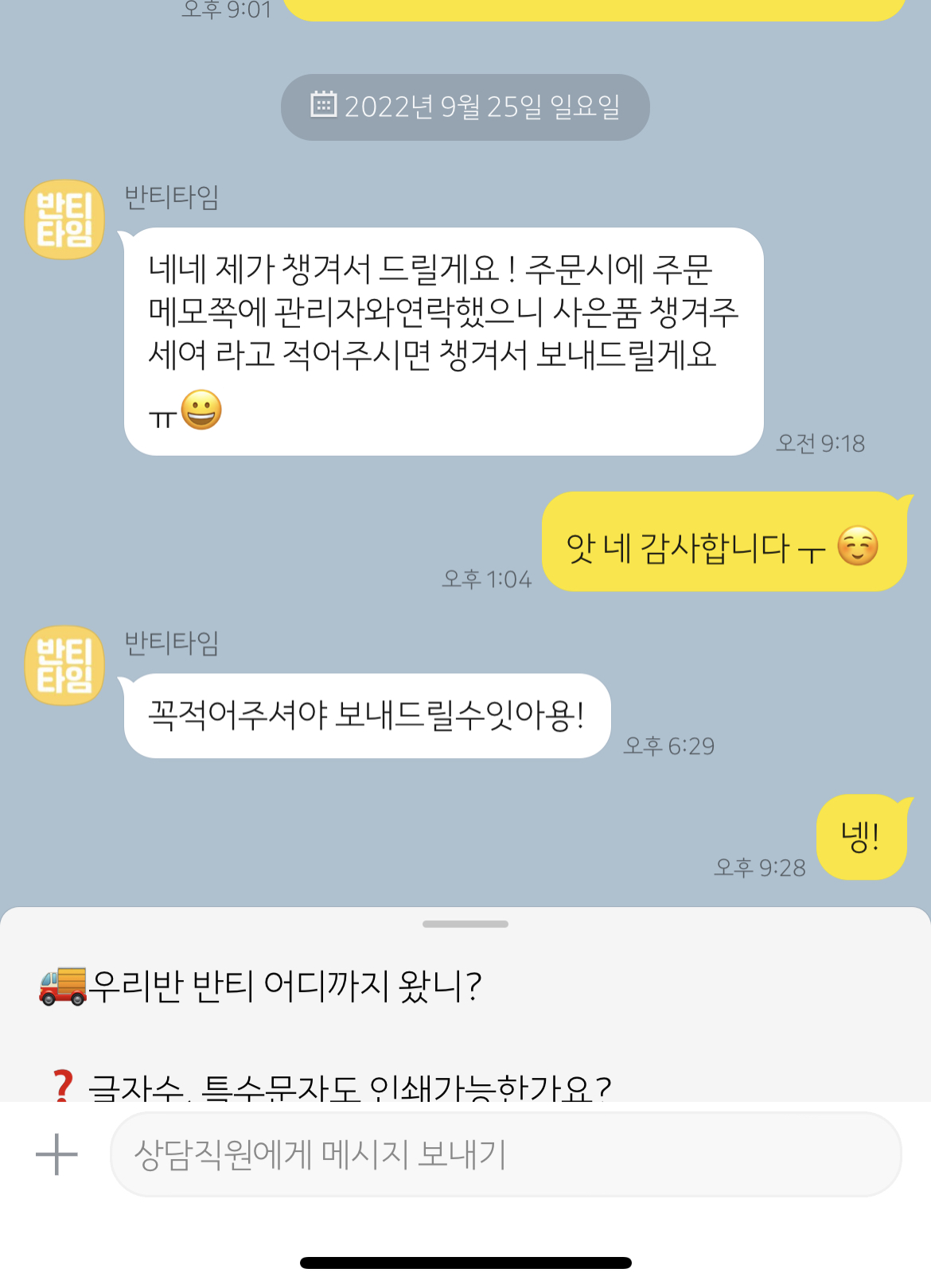Select '우리반 반티 어디까지 왔니?' quick question
Image resolution: width=931 pixels, height=1288 pixels.
click(261, 986)
